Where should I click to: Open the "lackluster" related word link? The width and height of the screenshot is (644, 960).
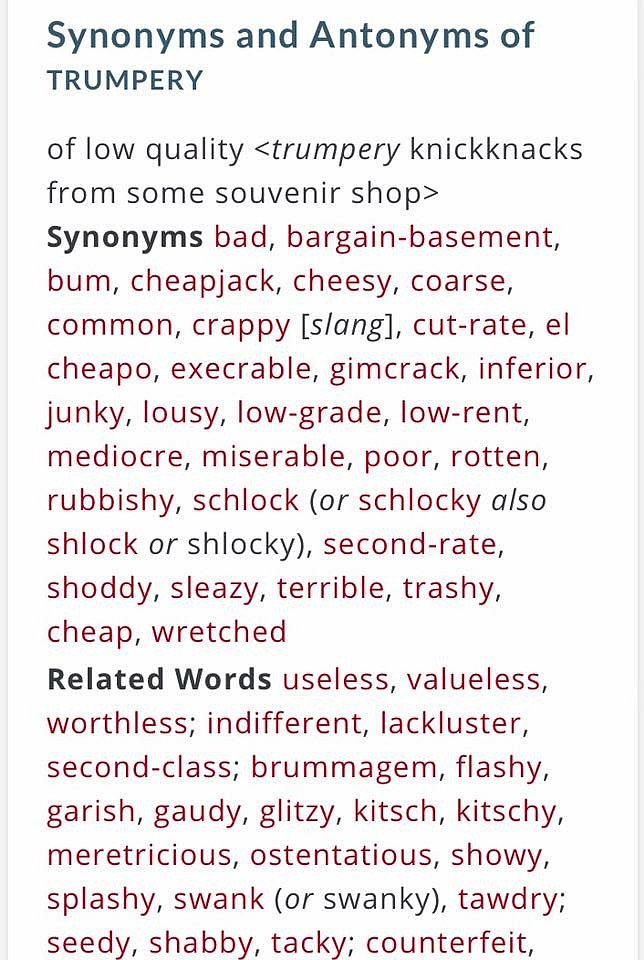point(450,723)
